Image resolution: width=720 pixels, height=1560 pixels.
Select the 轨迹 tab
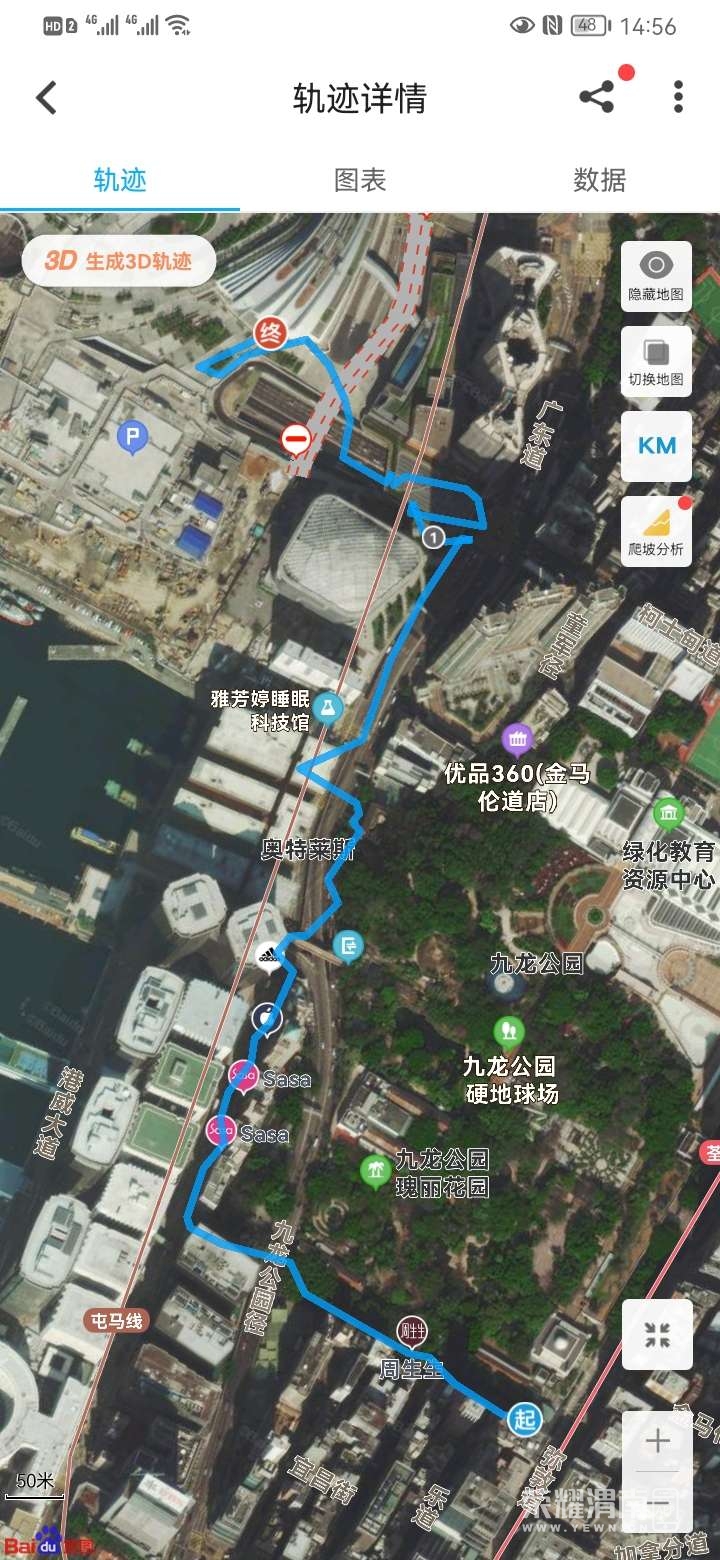(120, 180)
